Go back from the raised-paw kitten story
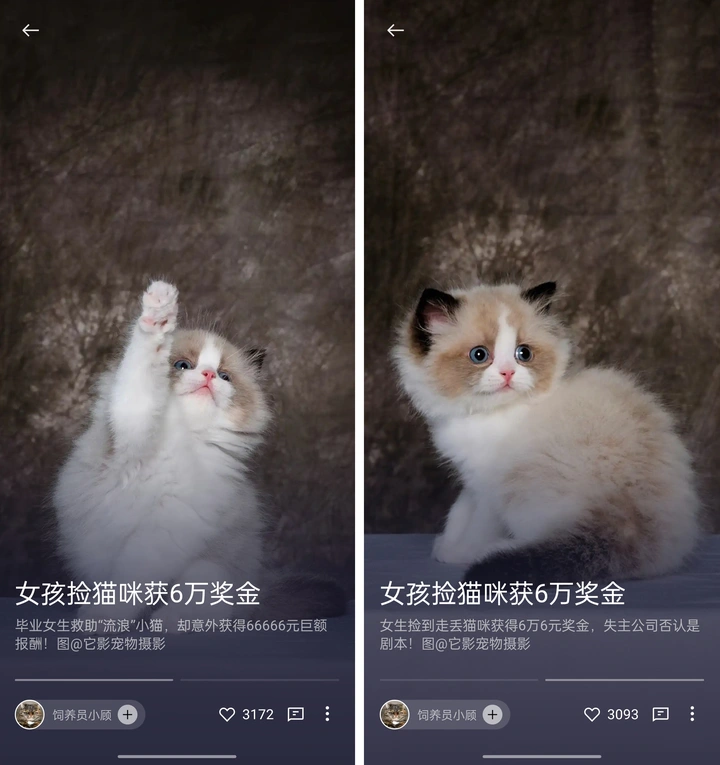Screen dimensions: 720x765 (31, 30)
